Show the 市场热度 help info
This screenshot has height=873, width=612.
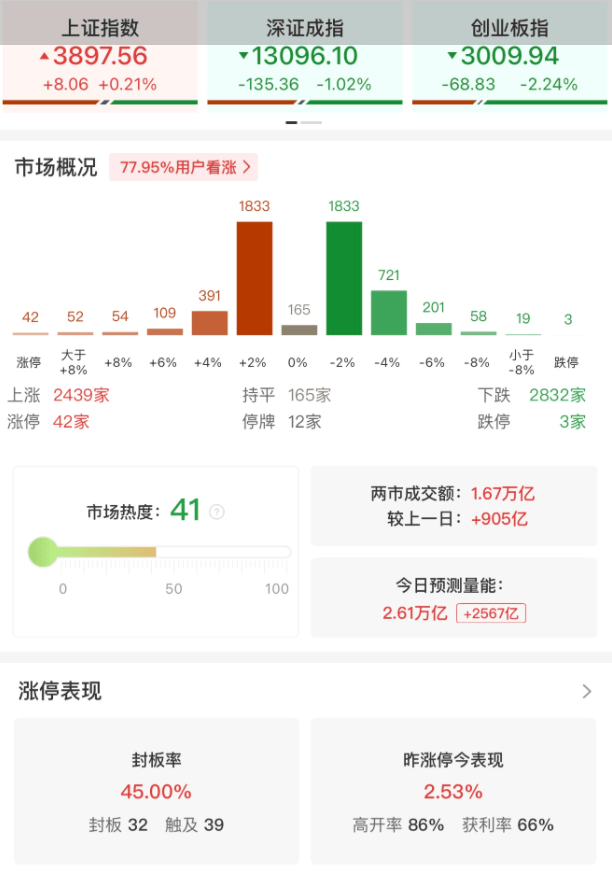217,512
